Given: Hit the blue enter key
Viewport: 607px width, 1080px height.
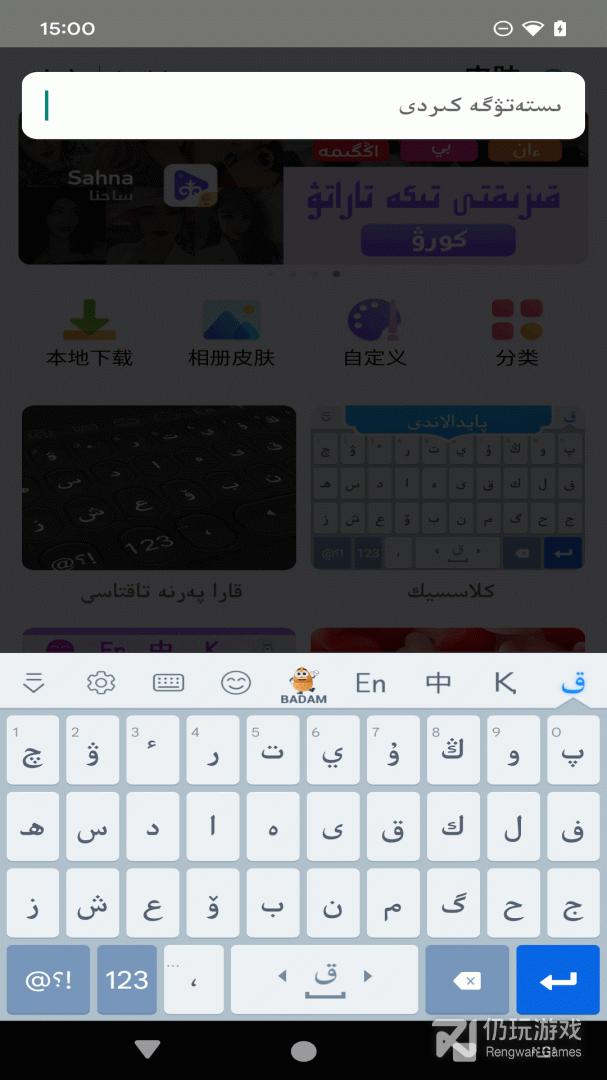Looking at the screenshot, I should 558,980.
